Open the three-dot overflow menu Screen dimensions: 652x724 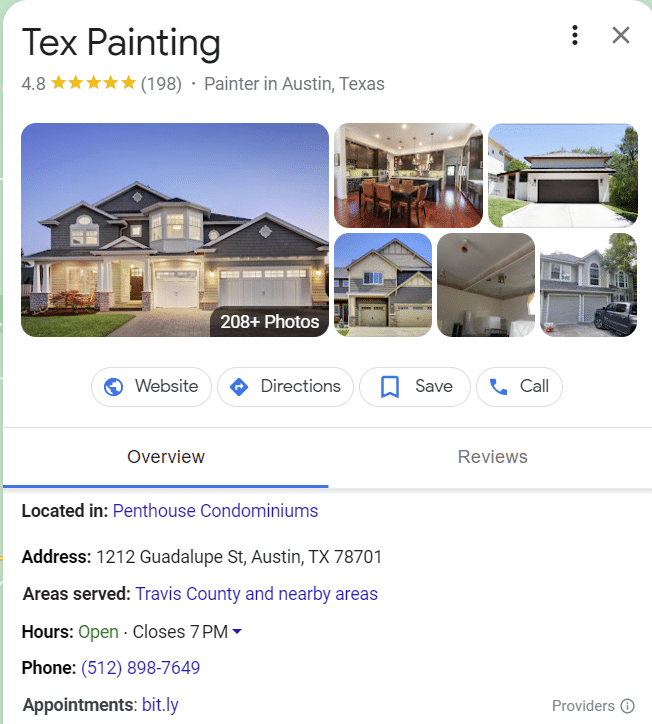tap(574, 36)
